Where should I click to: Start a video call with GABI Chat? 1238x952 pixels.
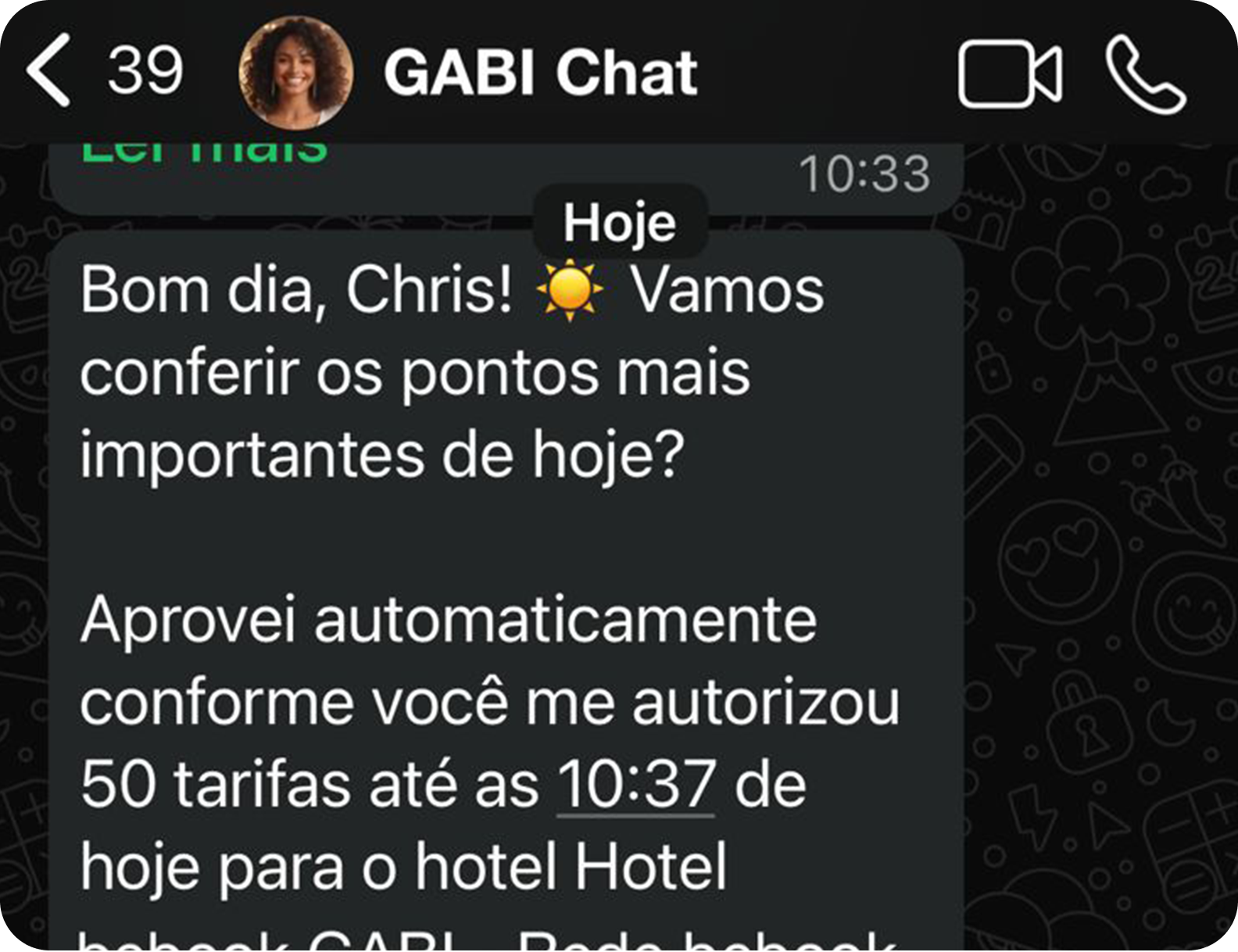pyautogui.click(x=1009, y=73)
